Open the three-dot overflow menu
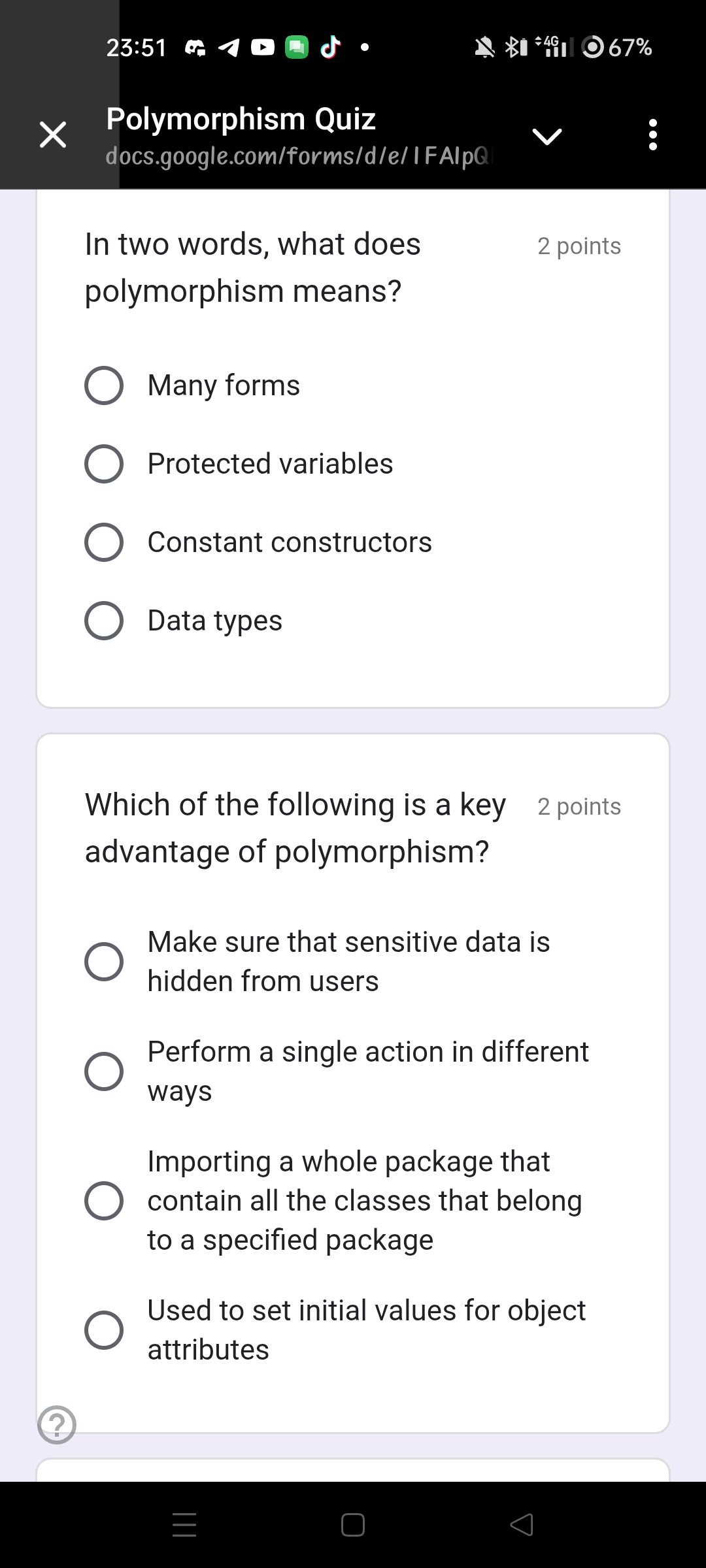 [651, 135]
